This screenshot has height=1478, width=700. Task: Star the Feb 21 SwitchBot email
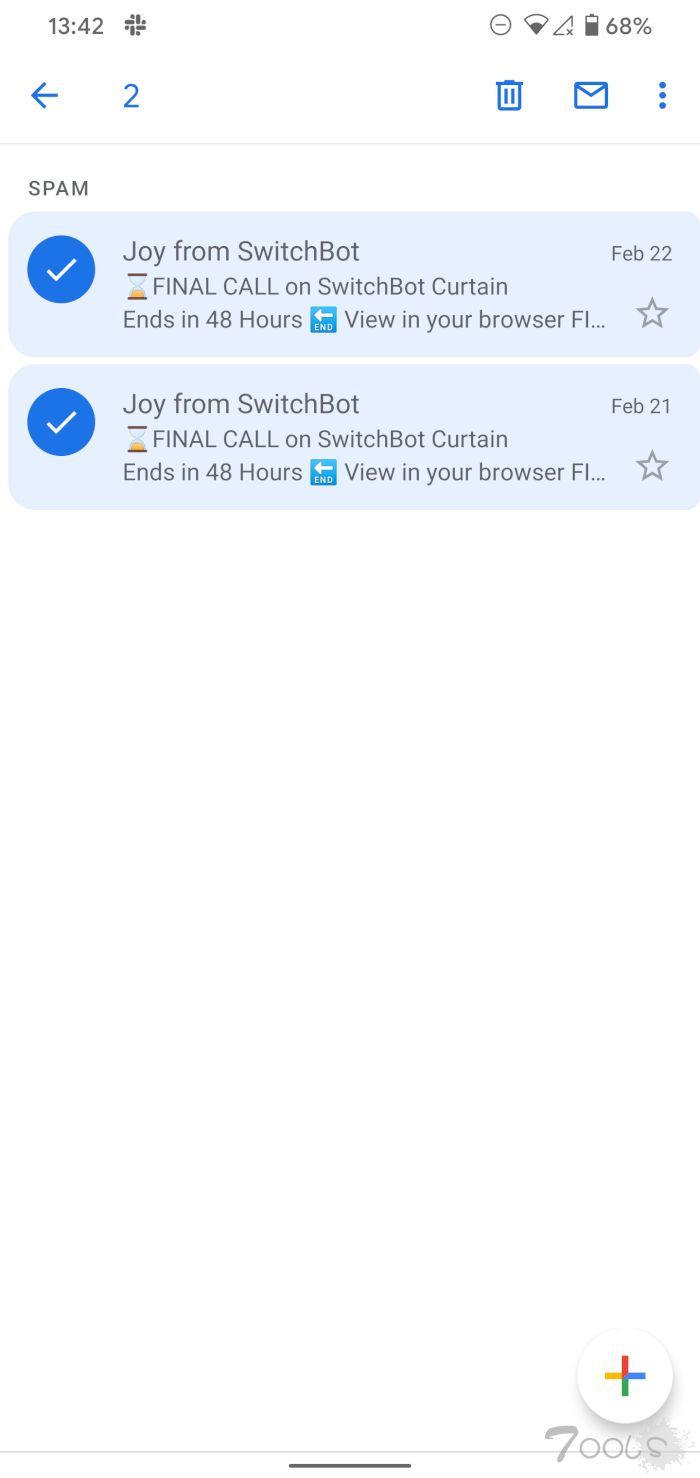(652, 466)
